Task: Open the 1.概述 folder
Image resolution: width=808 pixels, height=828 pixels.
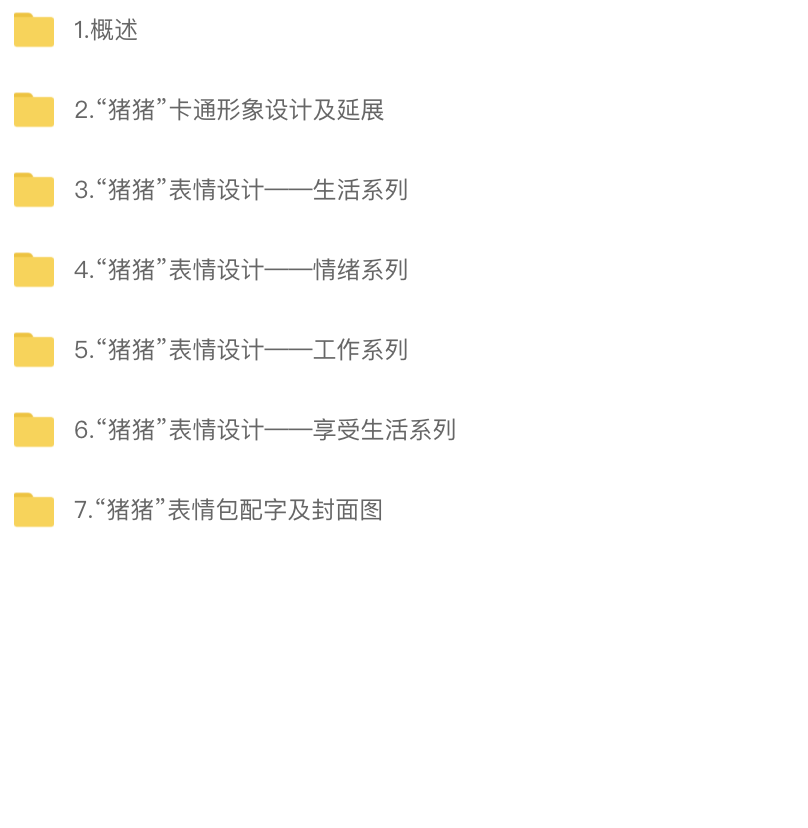Action: click(105, 30)
